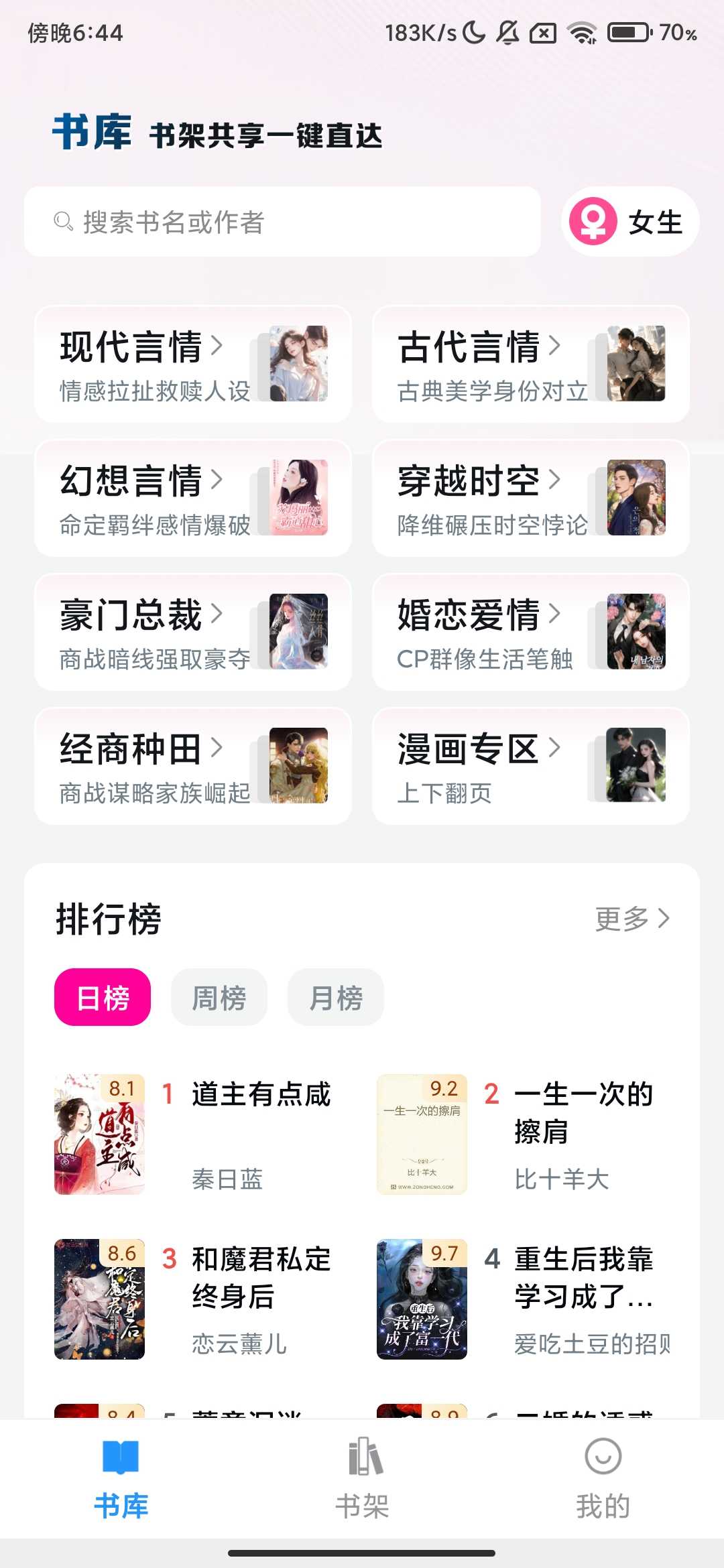
Task: Browse the 穿越时空 category
Action: point(530,498)
